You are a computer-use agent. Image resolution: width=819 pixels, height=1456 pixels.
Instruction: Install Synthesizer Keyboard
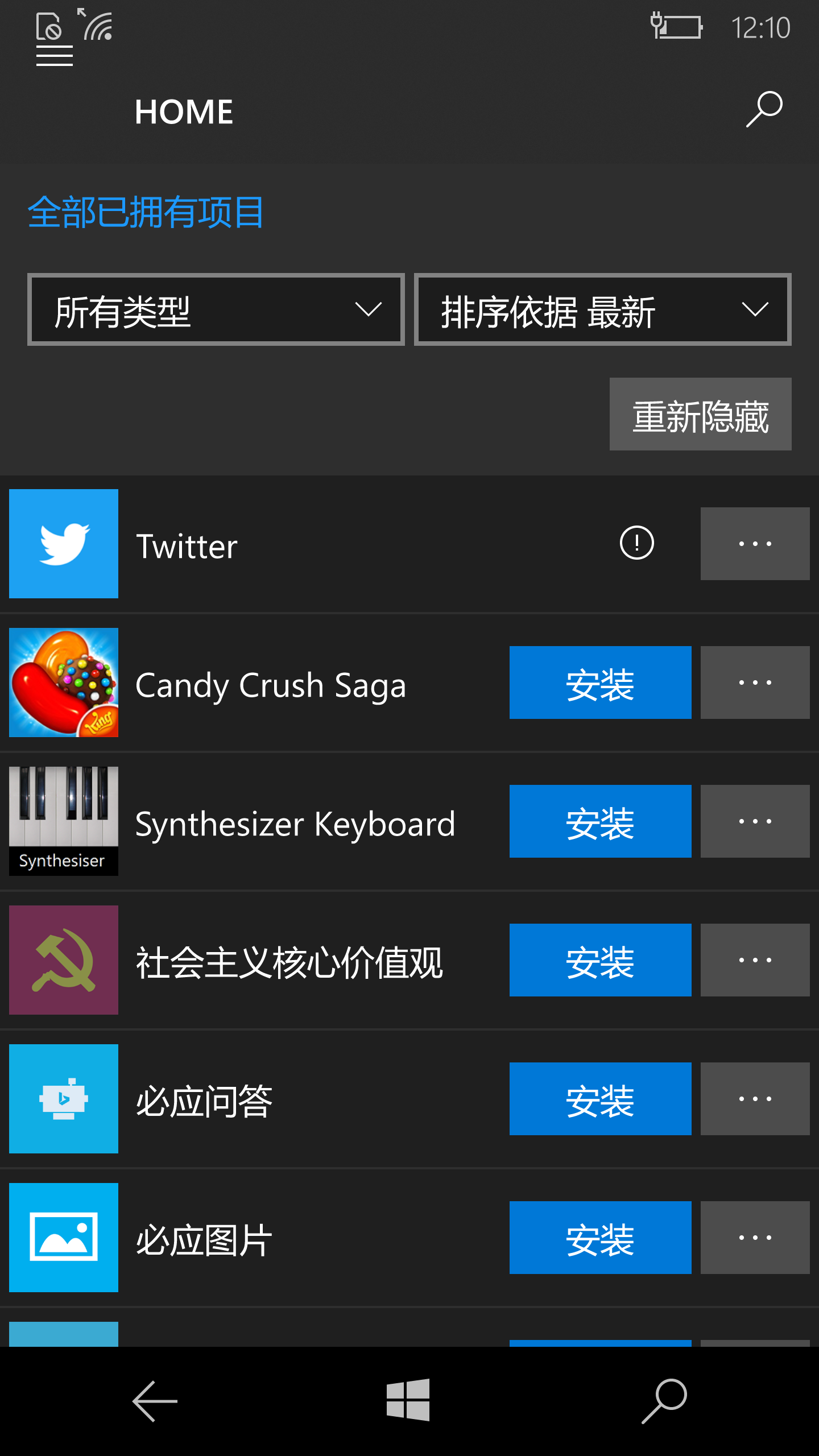[600, 821]
